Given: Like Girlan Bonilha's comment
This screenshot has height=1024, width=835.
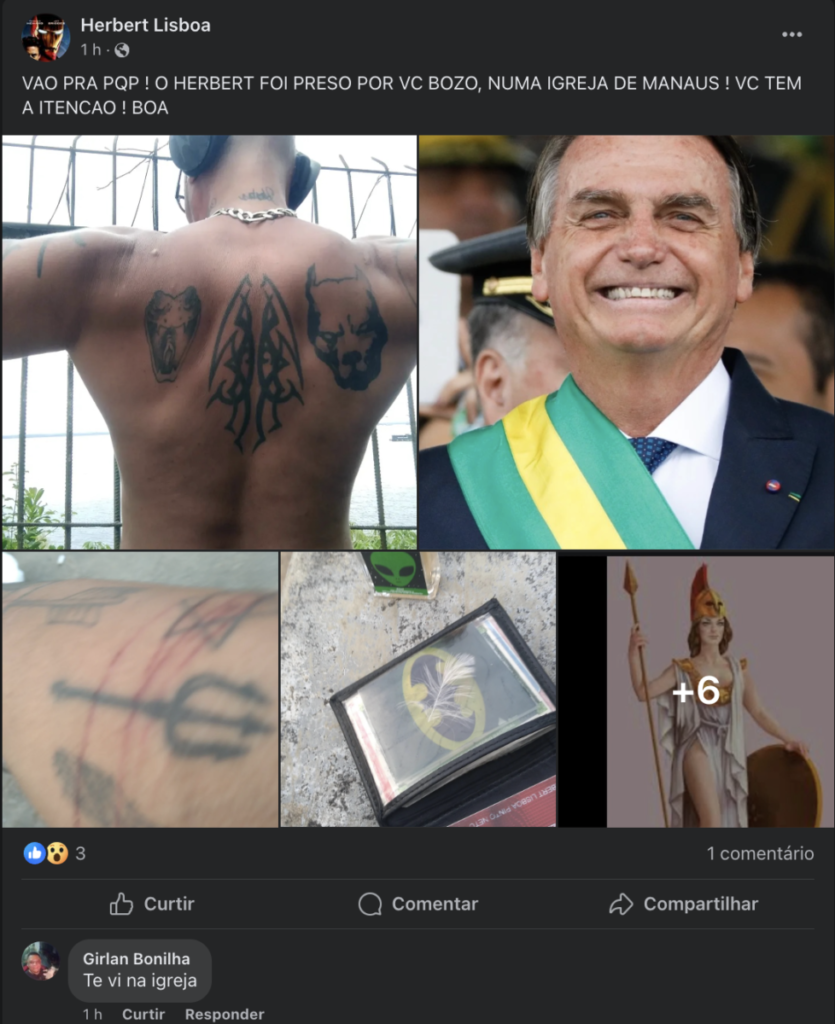Looking at the screenshot, I should pos(143,1014).
